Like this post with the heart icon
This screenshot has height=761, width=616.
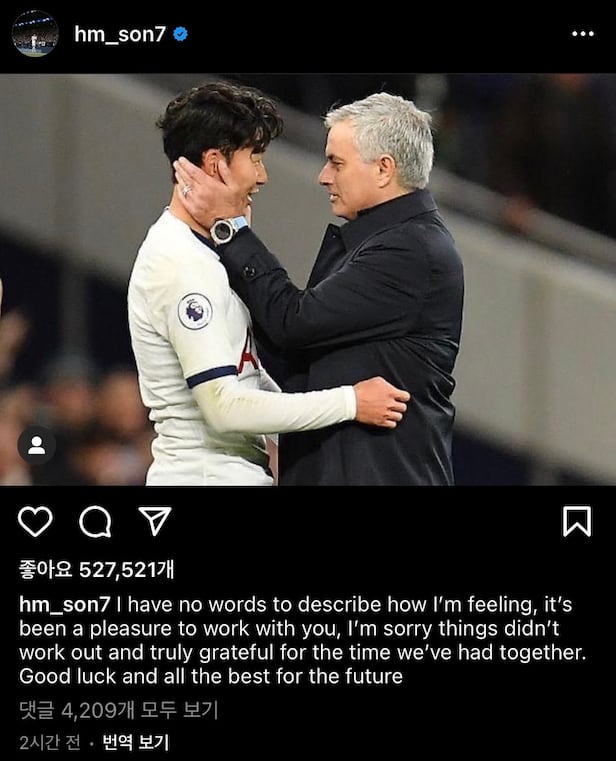point(35,521)
